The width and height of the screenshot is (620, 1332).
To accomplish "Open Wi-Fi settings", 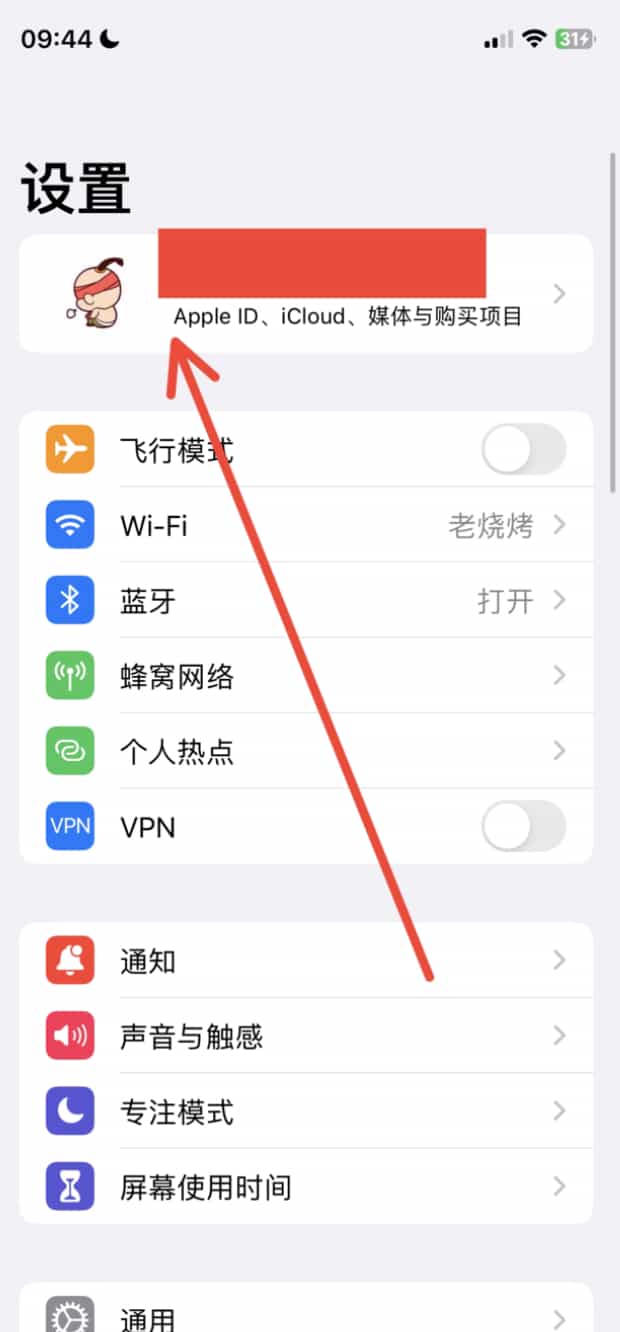I will [306, 525].
